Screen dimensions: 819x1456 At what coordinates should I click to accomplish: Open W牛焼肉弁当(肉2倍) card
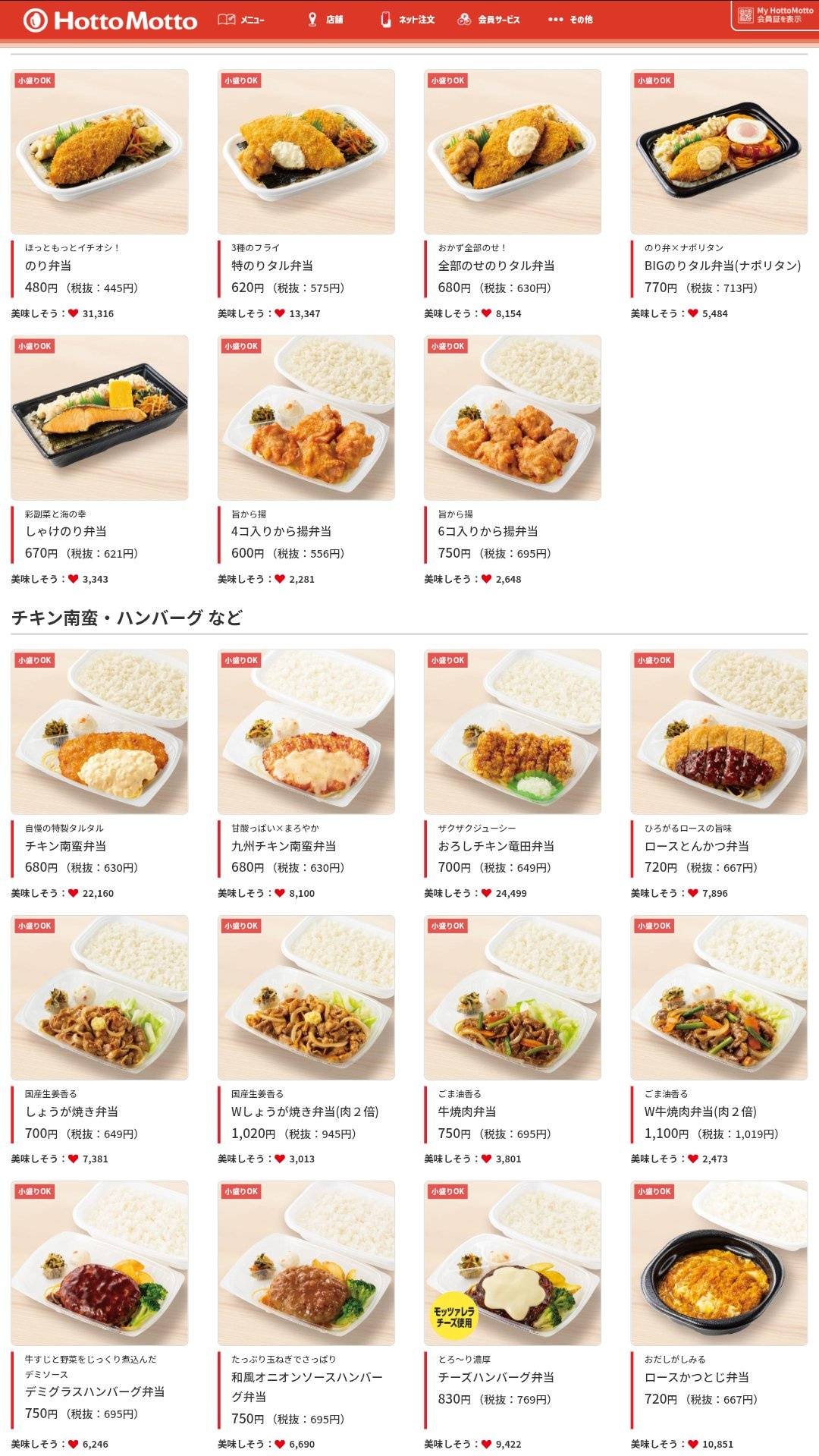(719, 1029)
